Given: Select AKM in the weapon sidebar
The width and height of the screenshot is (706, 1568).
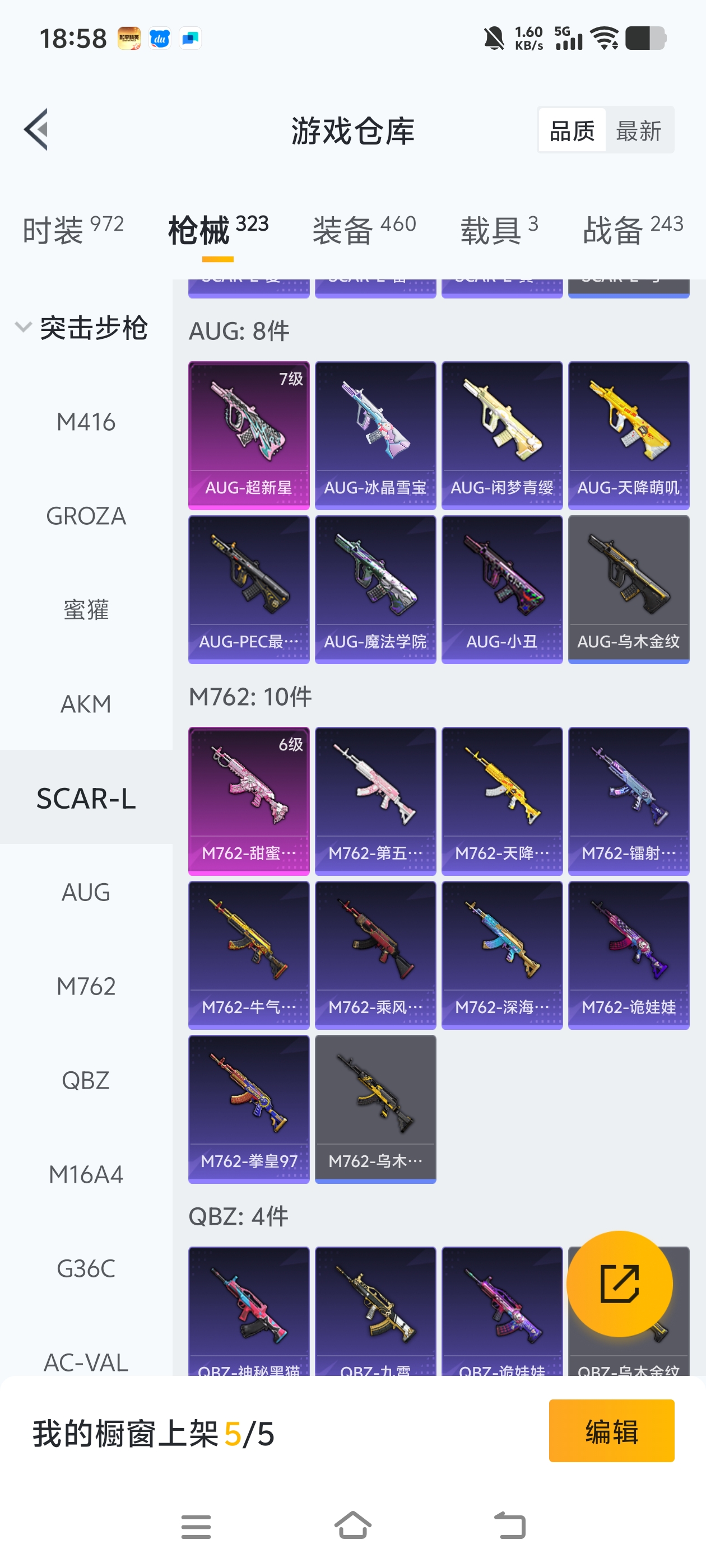Looking at the screenshot, I should (86, 704).
